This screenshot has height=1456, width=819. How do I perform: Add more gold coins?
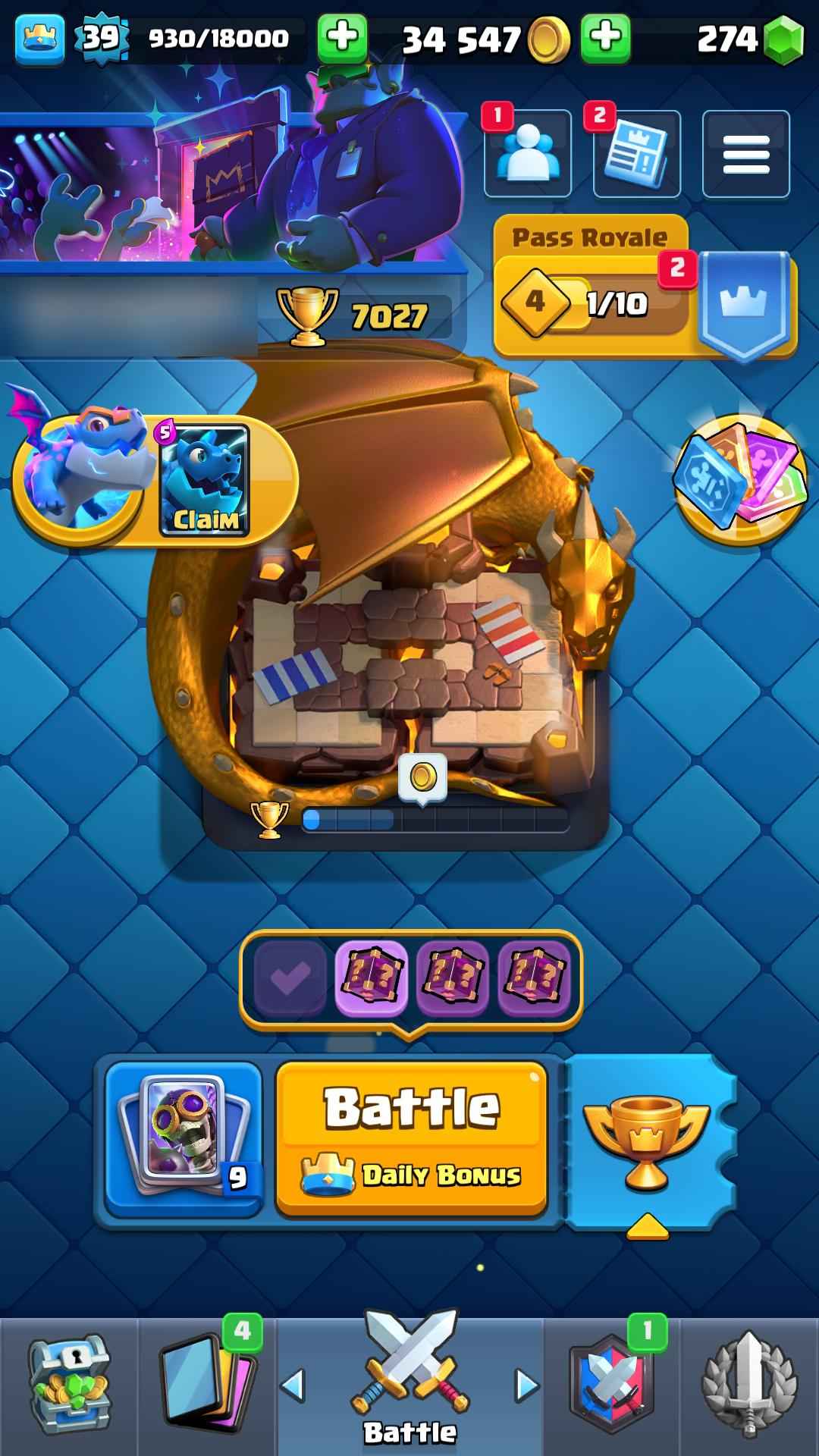click(605, 38)
